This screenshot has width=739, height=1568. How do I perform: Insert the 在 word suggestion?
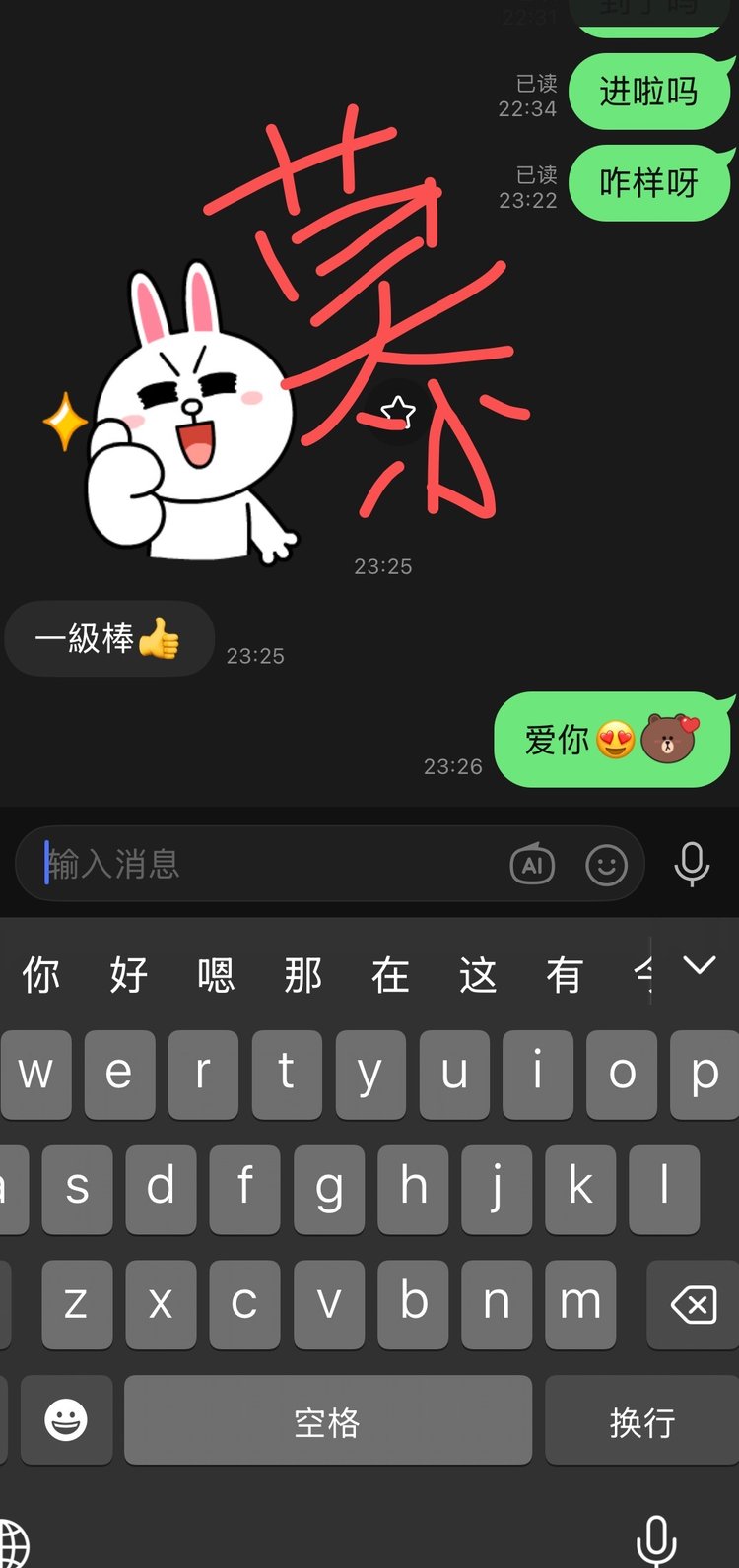(390, 975)
